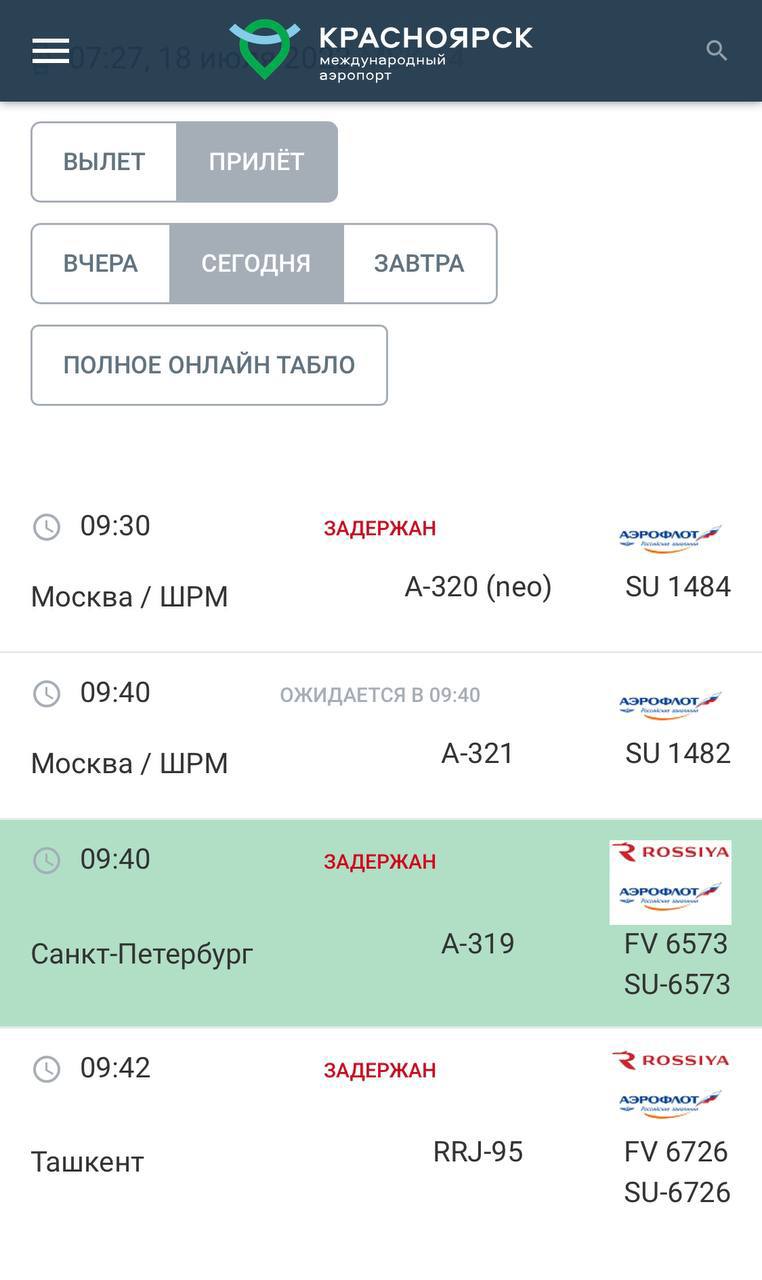The width and height of the screenshot is (762, 1280).
Task: Show flights for ВЧЕРА
Action: (101, 264)
